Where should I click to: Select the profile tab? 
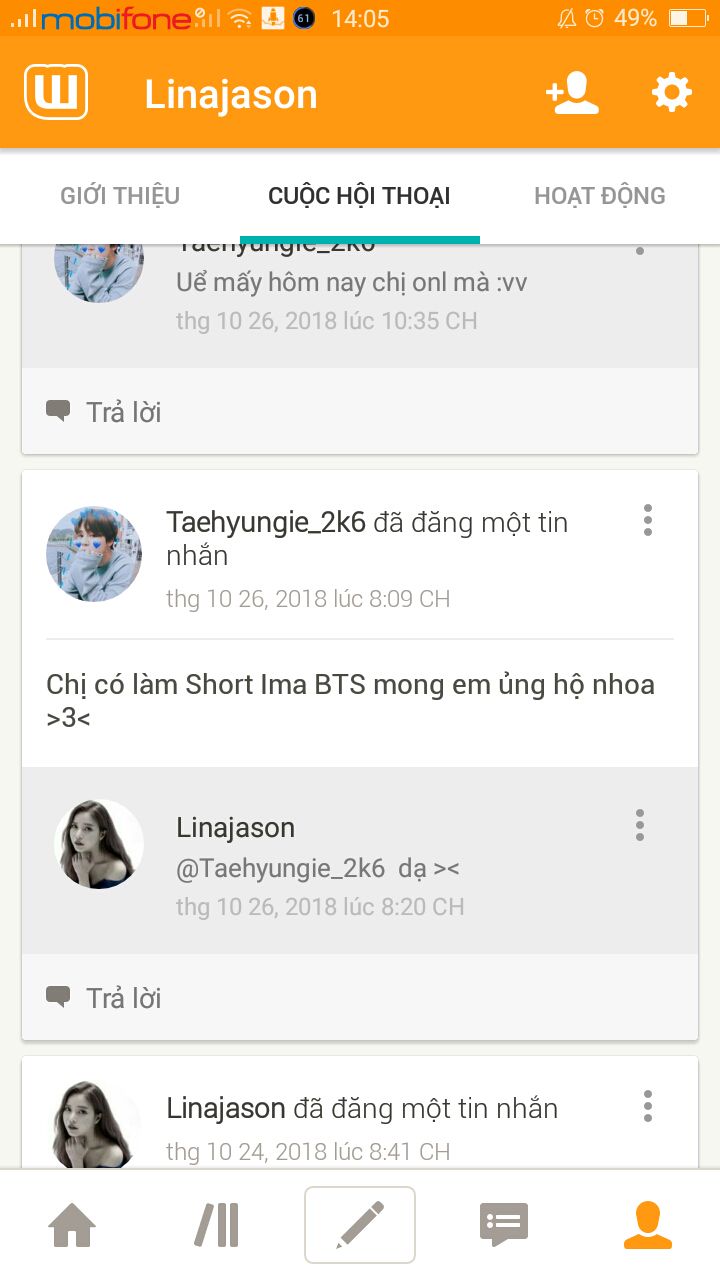(647, 1225)
